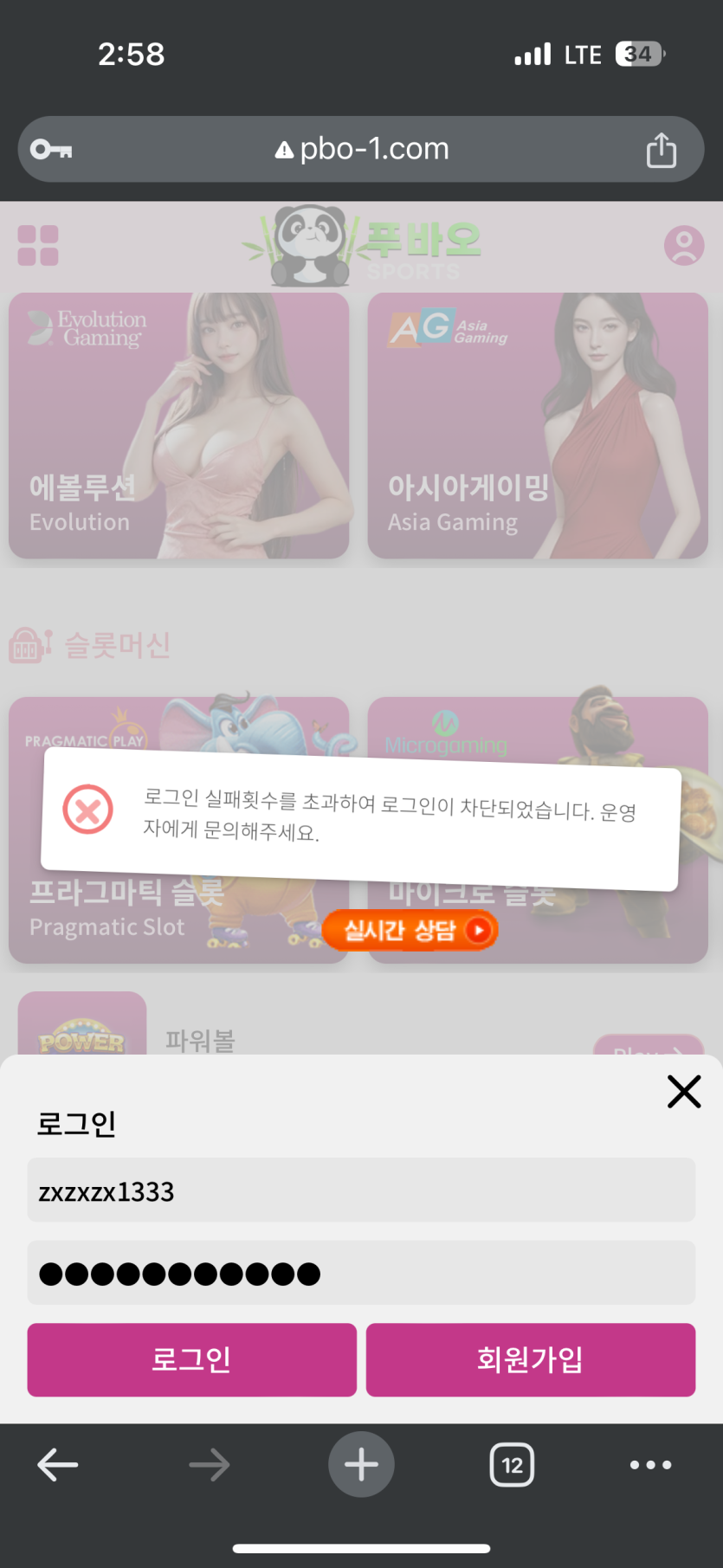Go back in the browser
Image resolution: width=723 pixels, height=1568 pixels.
[x=58, y=1465]
